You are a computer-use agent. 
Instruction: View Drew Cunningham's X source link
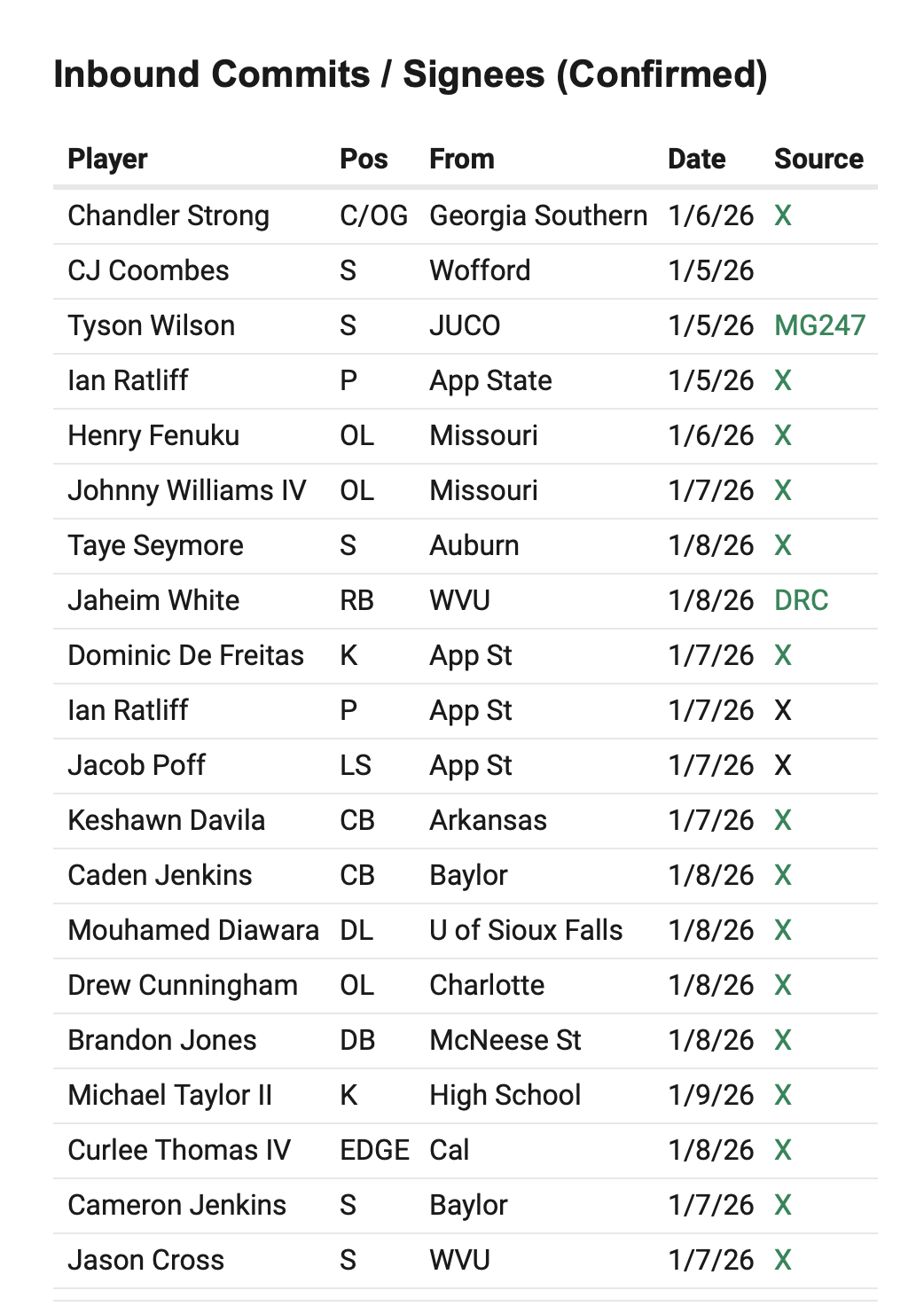(782, 985)
